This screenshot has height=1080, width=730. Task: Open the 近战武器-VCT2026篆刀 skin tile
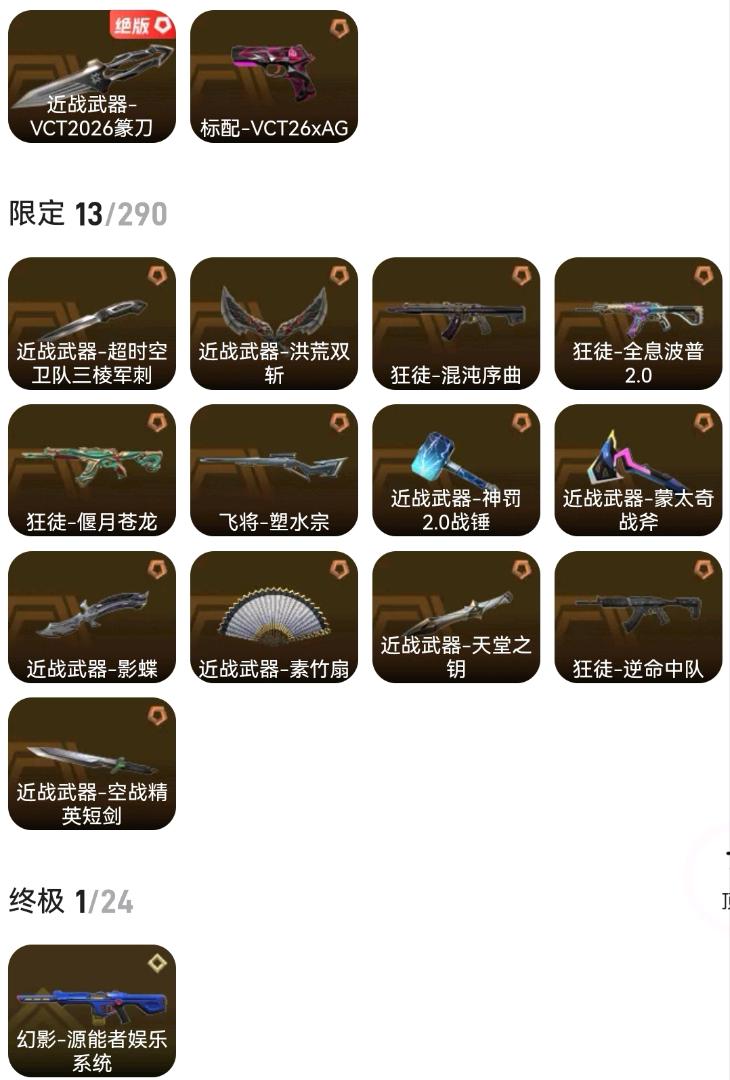point(92,76)
